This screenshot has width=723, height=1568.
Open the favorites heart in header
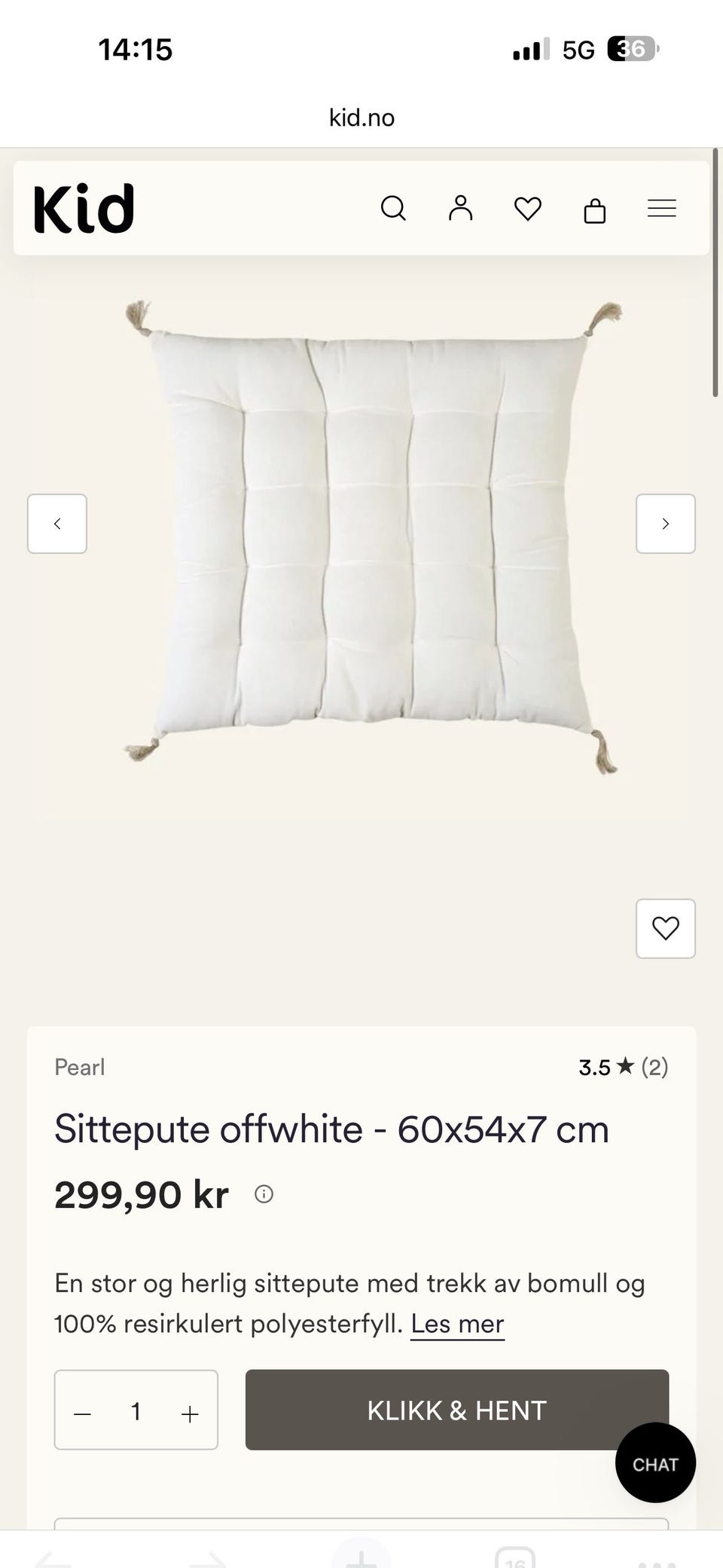527,209
